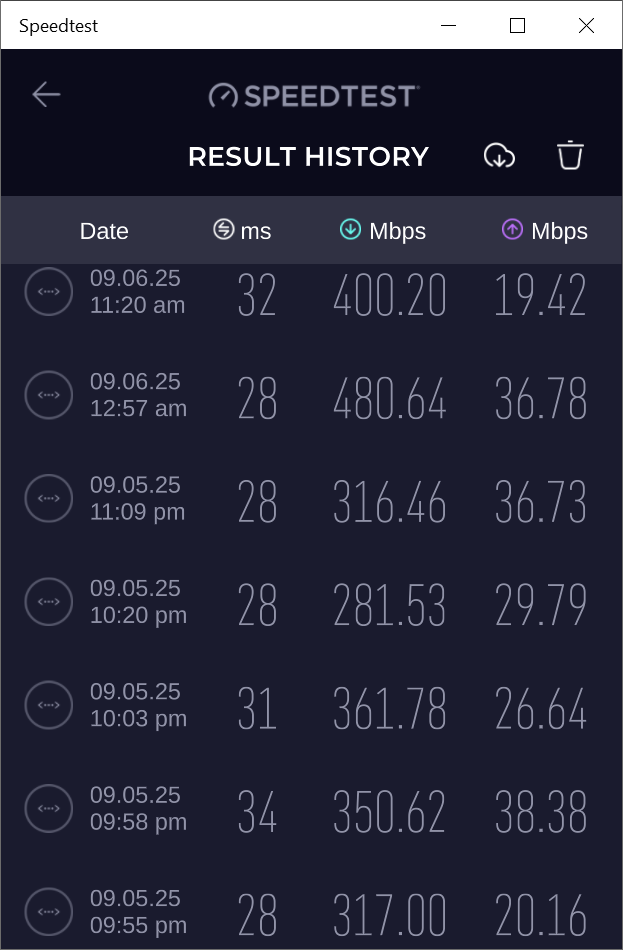Viewport: 623px width, 950px height.
Task: Minimize the Speedtest window
Action: (448, 26)
